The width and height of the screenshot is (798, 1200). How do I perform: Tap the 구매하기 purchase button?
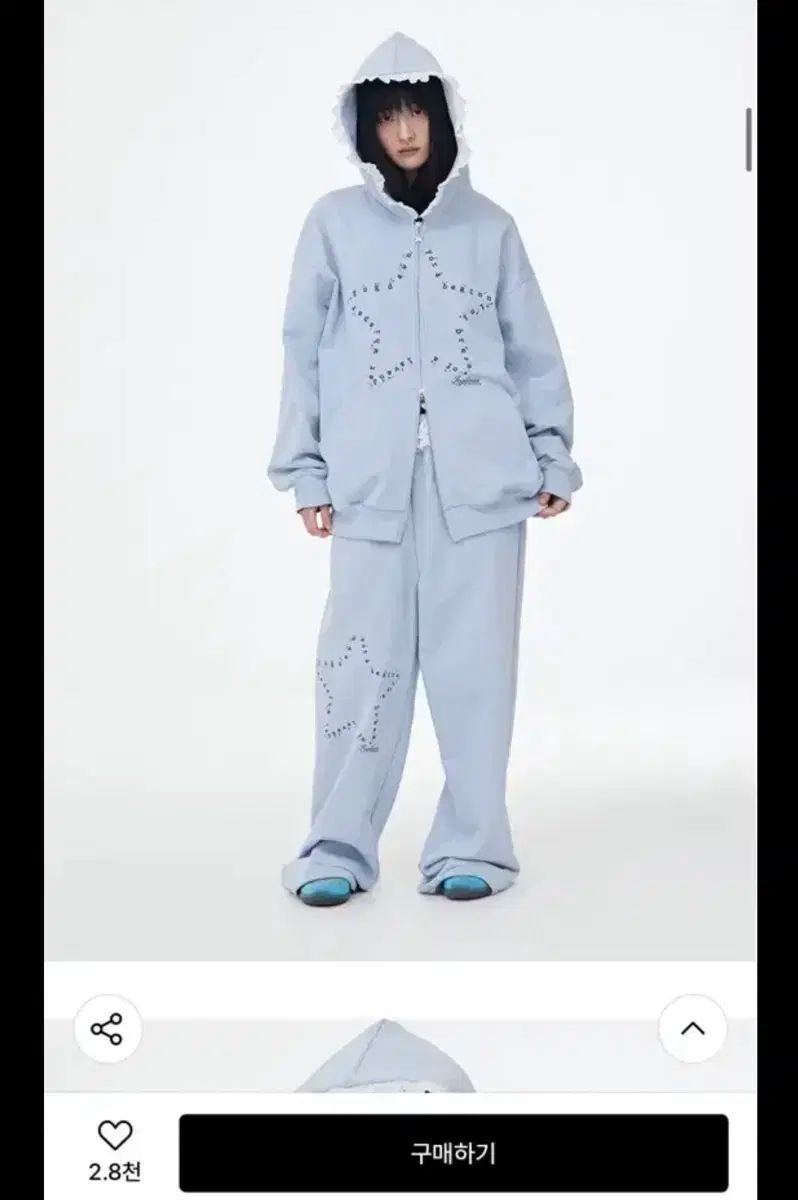click(x=453, y=1152)
